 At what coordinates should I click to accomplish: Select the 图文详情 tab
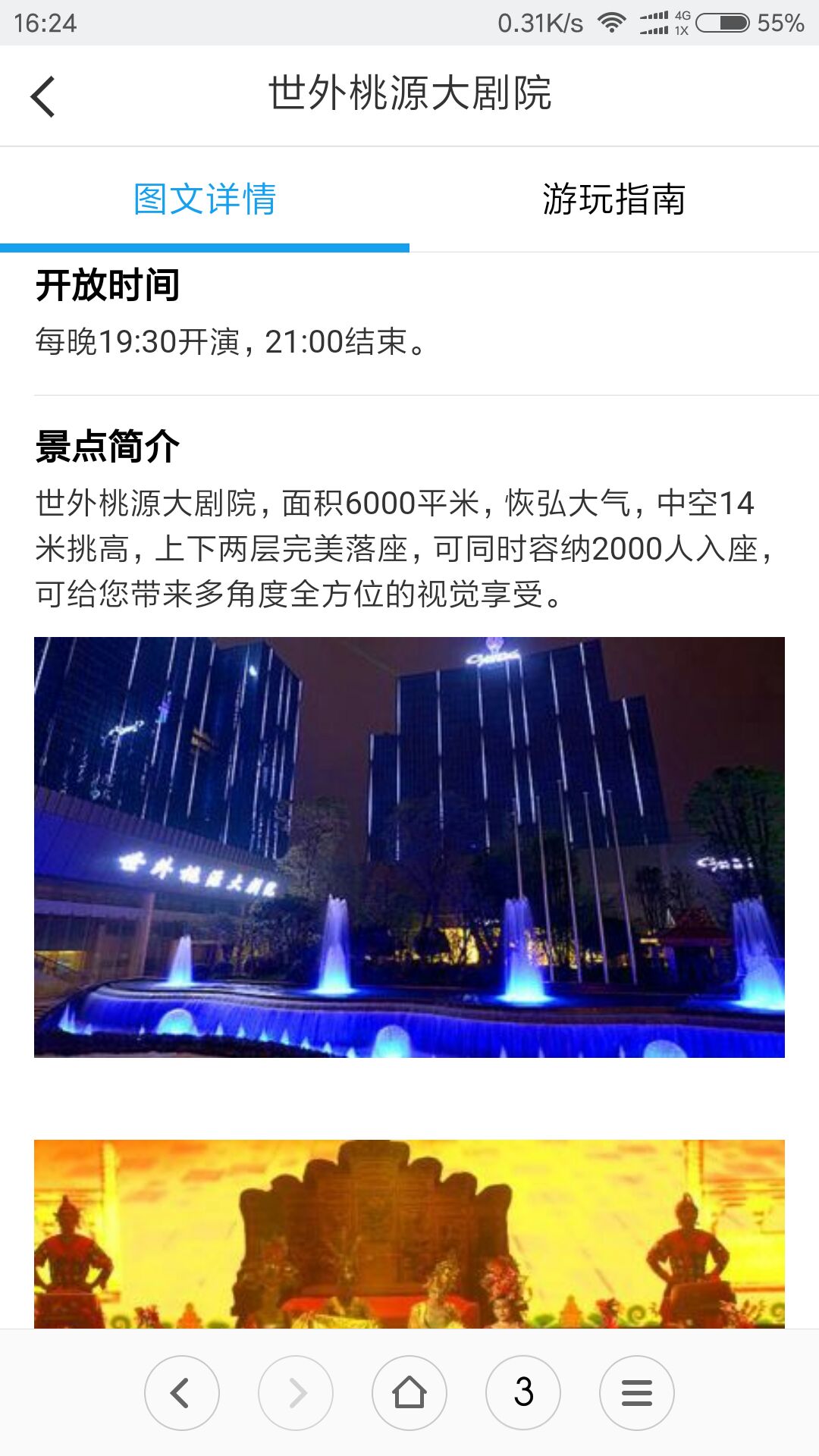click(205, 199)
